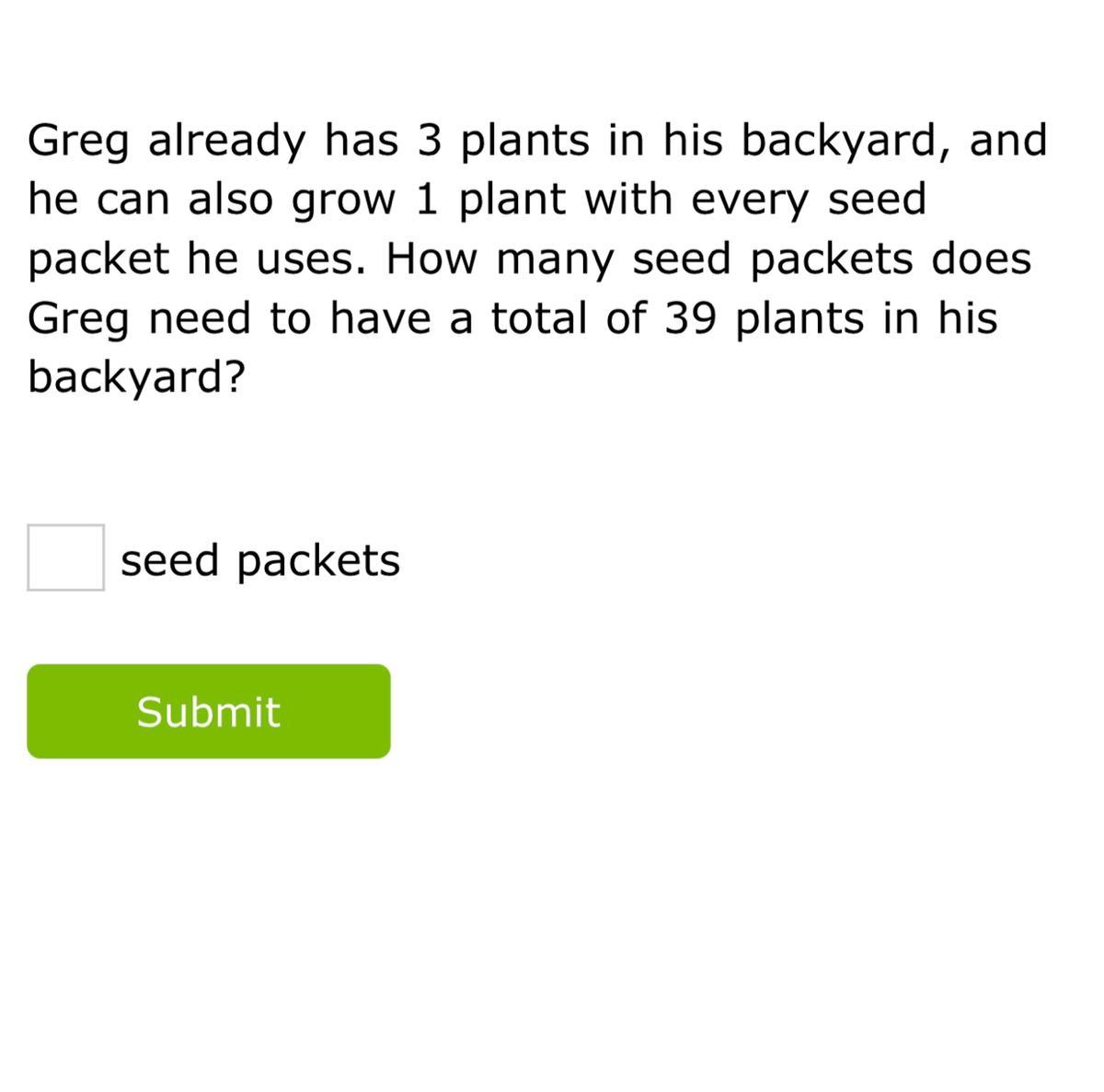Submit the answer
Image resolution: width=1104 pixels, height=1092 pixels.
[209, 711]
